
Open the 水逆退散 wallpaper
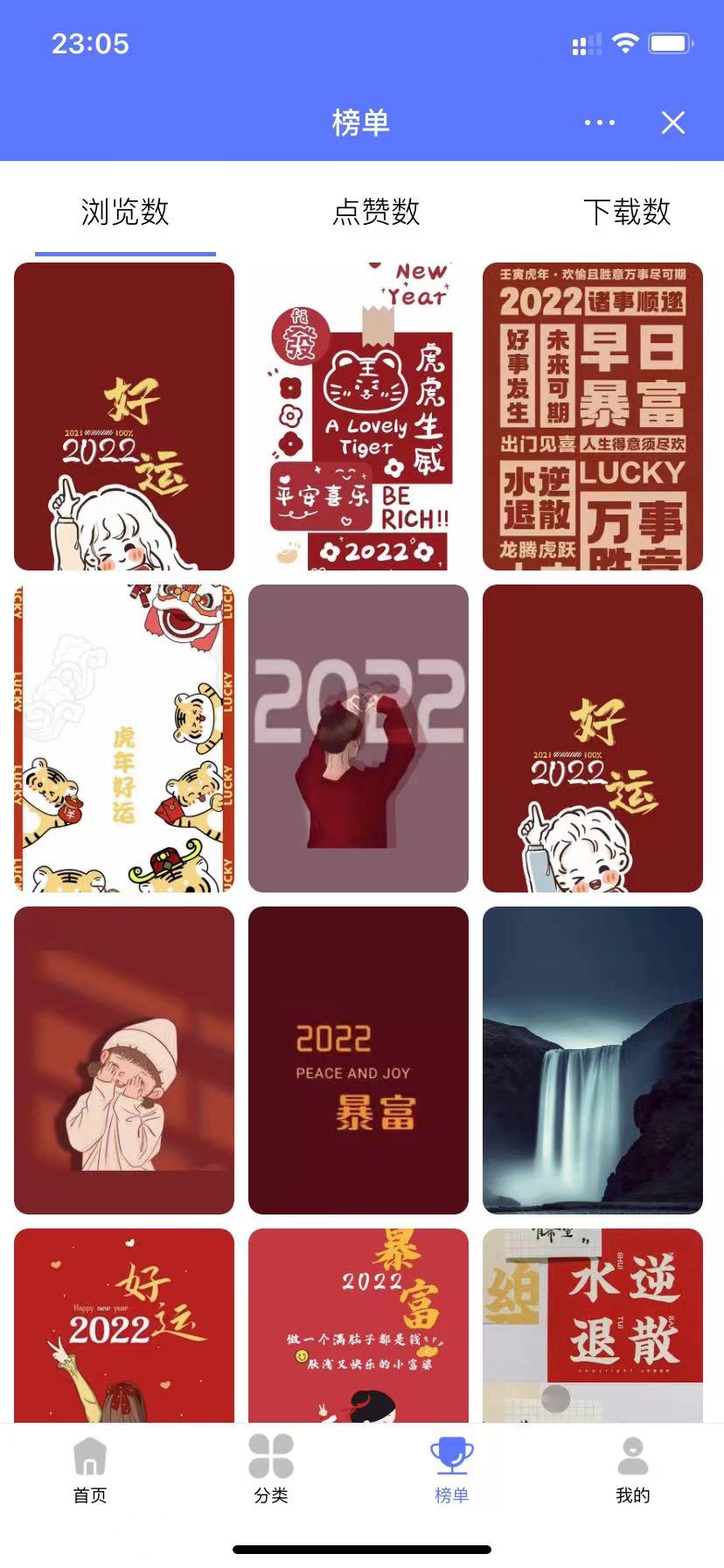593,1323
